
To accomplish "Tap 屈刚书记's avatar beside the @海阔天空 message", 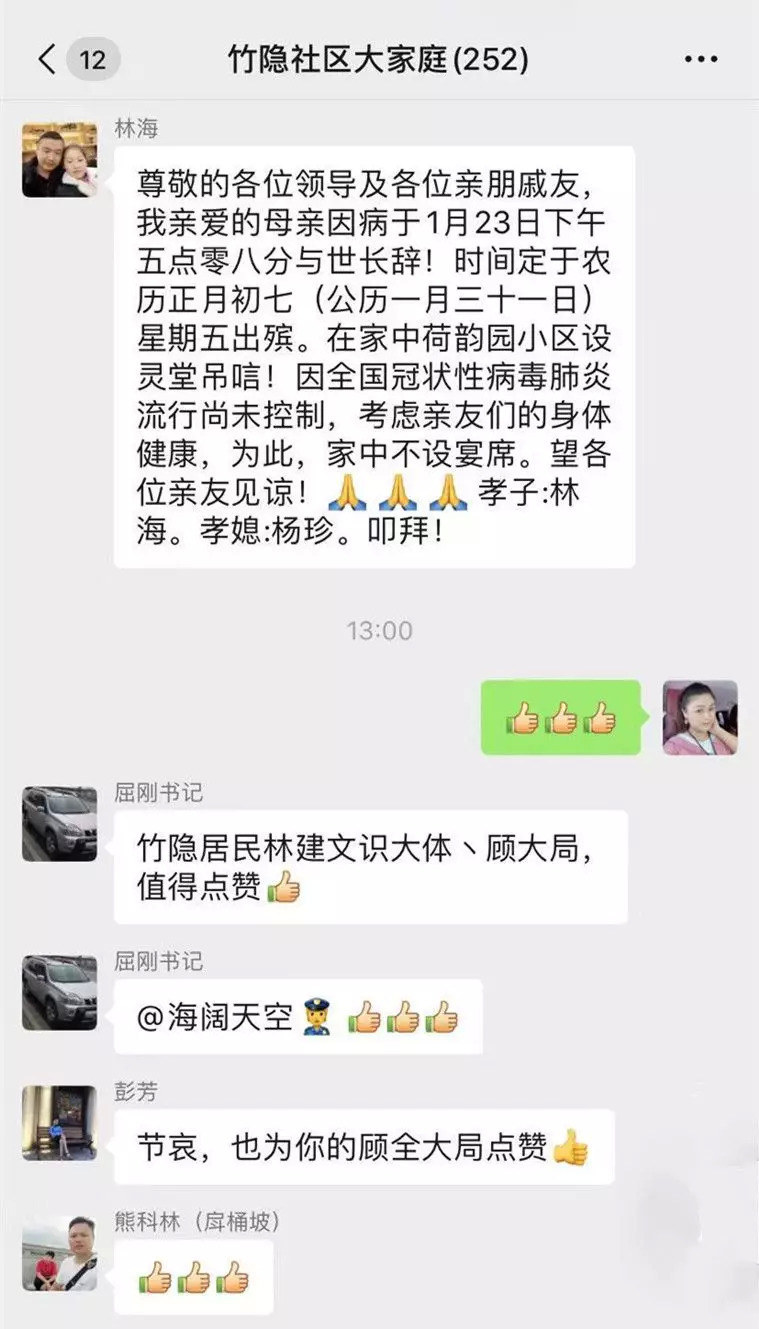I will coord(59,992).
